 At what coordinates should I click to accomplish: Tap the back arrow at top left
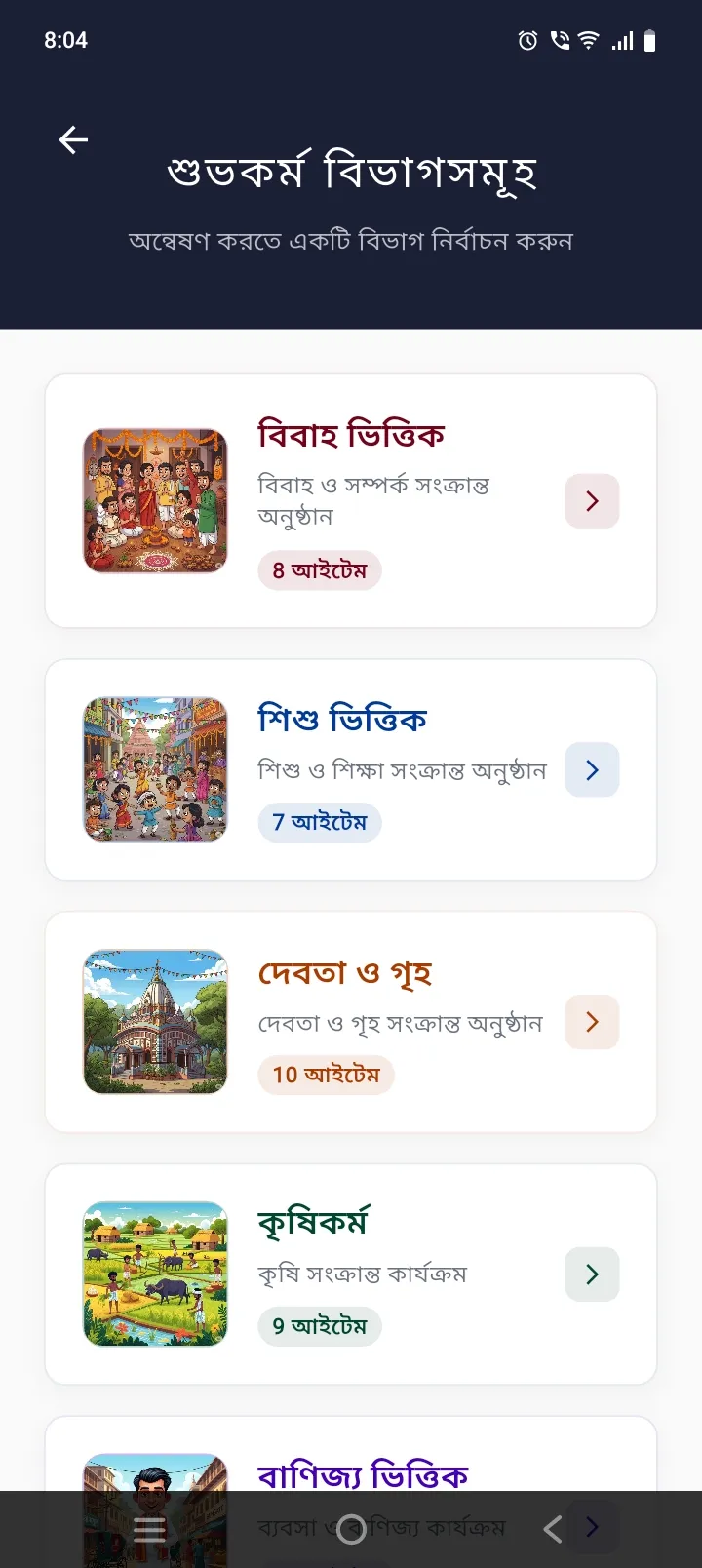coord(73,139)
